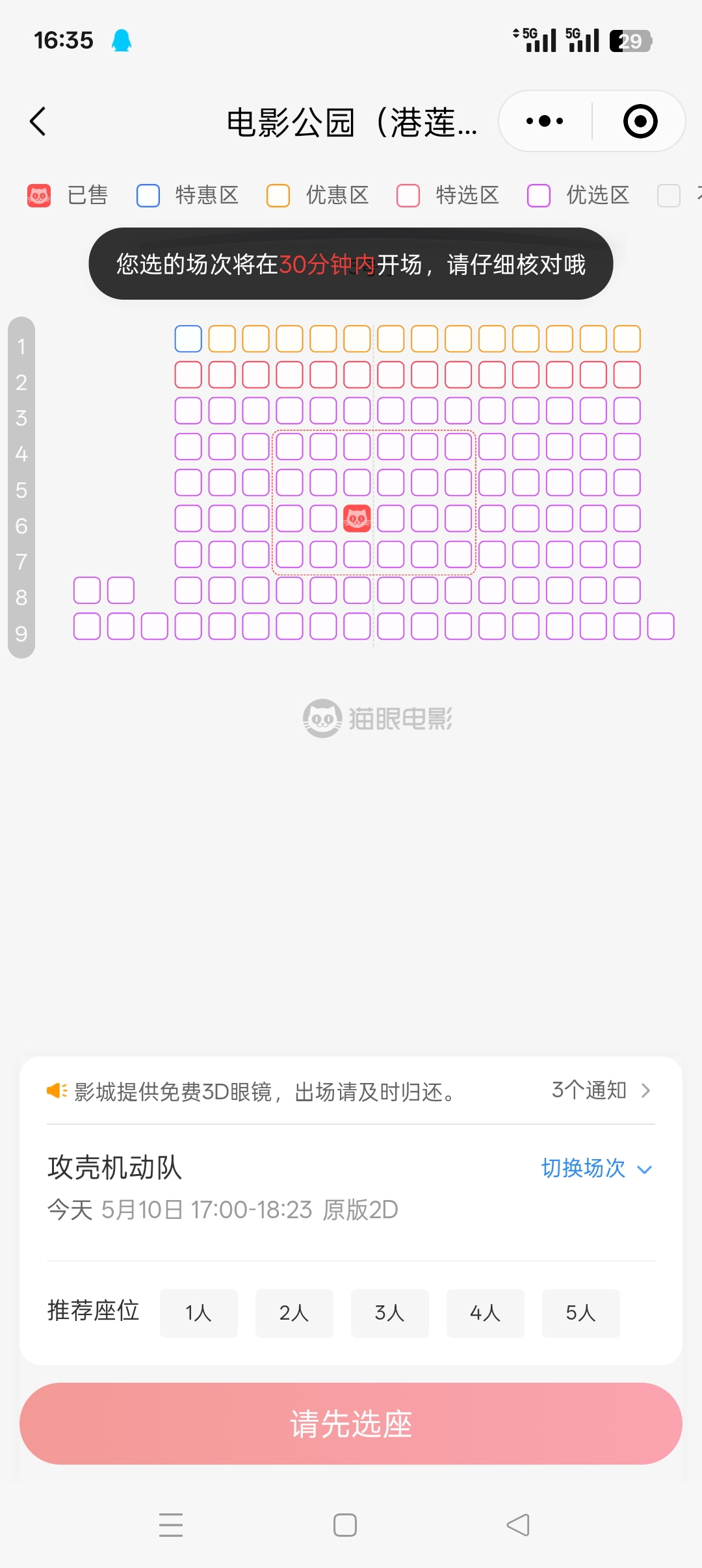Close the mini program with the circle icon
Screen dimensions: 702x1568
click(x=640, y=122)
